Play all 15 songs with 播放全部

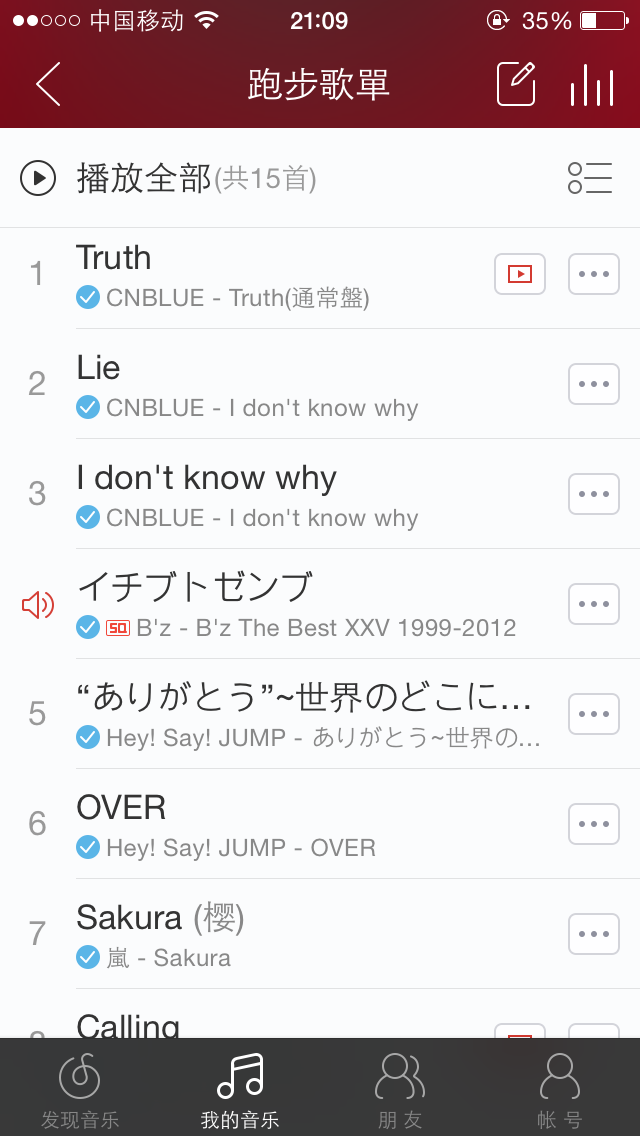click(x=168, y=178)
